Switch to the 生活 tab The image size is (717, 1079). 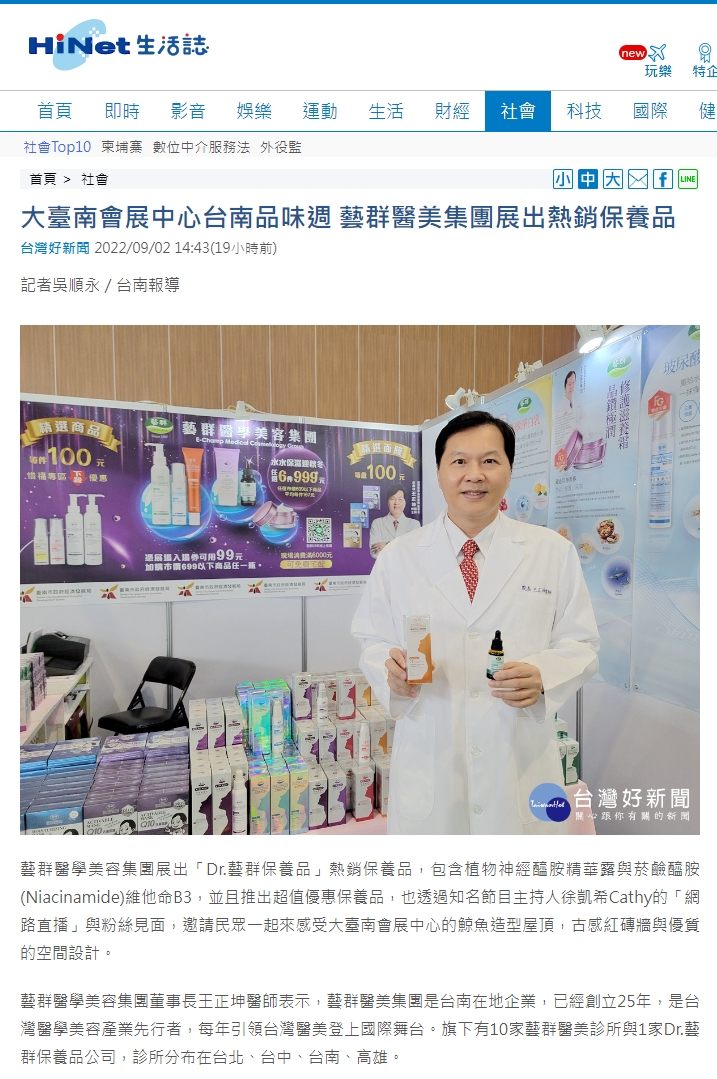pos(386,111)
